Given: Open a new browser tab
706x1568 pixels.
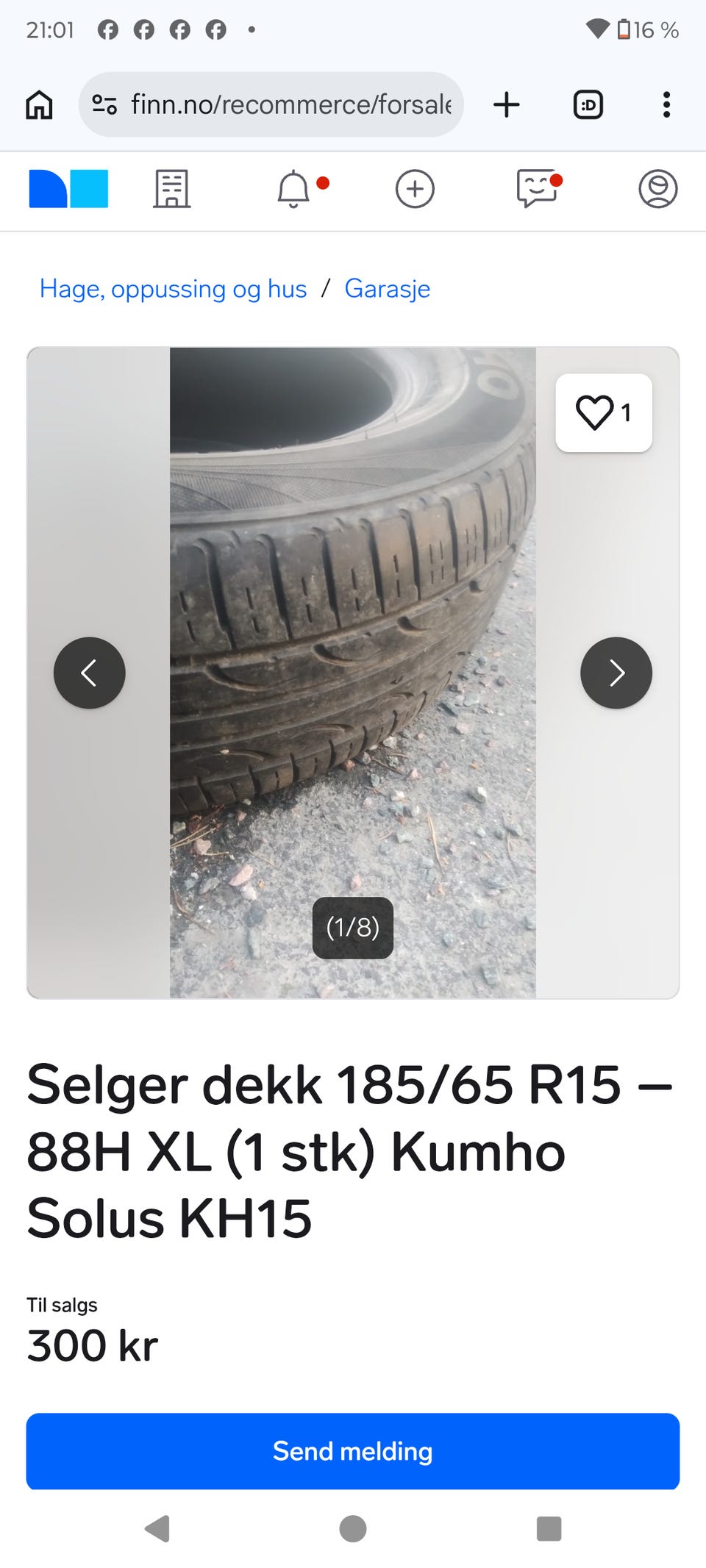Looking at the screenshot, I should tap(507, 104).
